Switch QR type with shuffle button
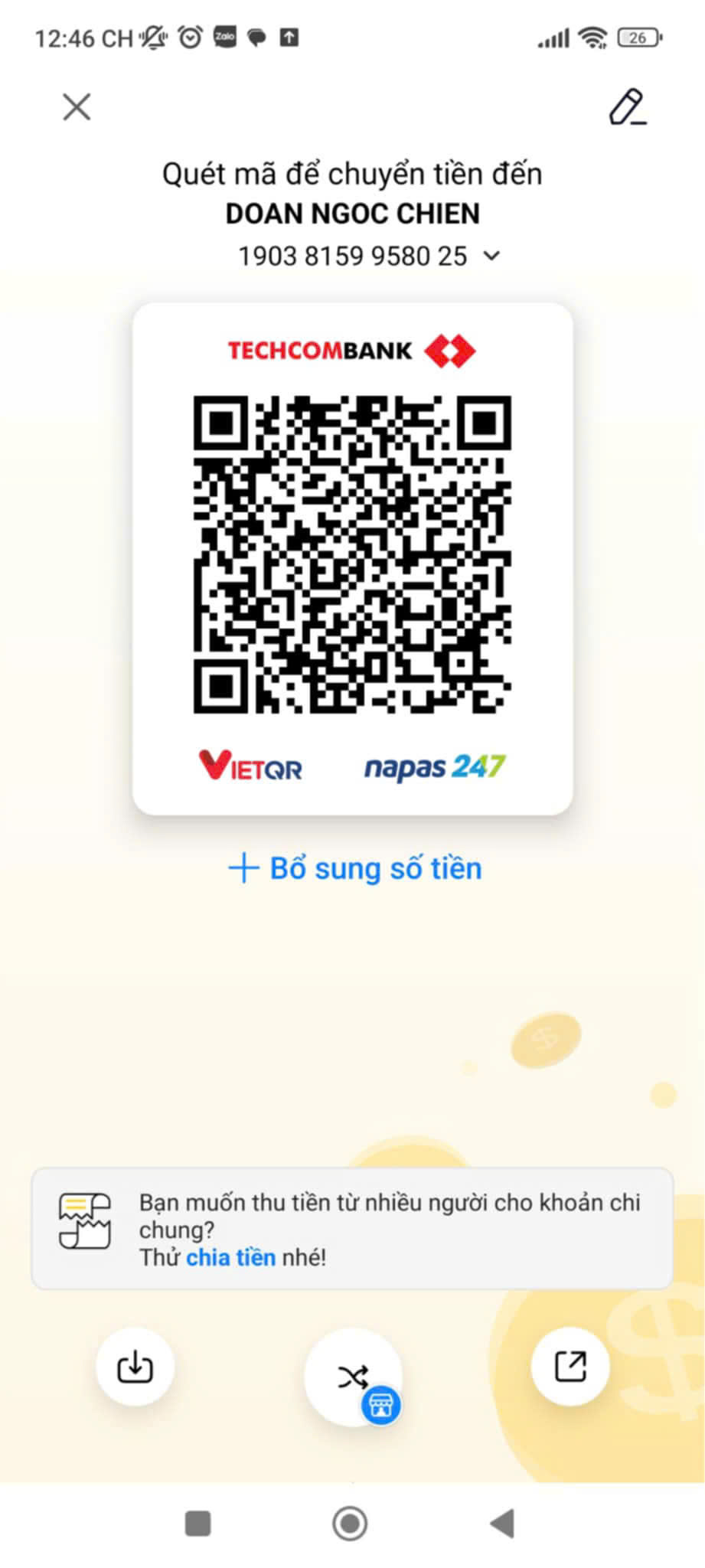 coord(353,1377)
